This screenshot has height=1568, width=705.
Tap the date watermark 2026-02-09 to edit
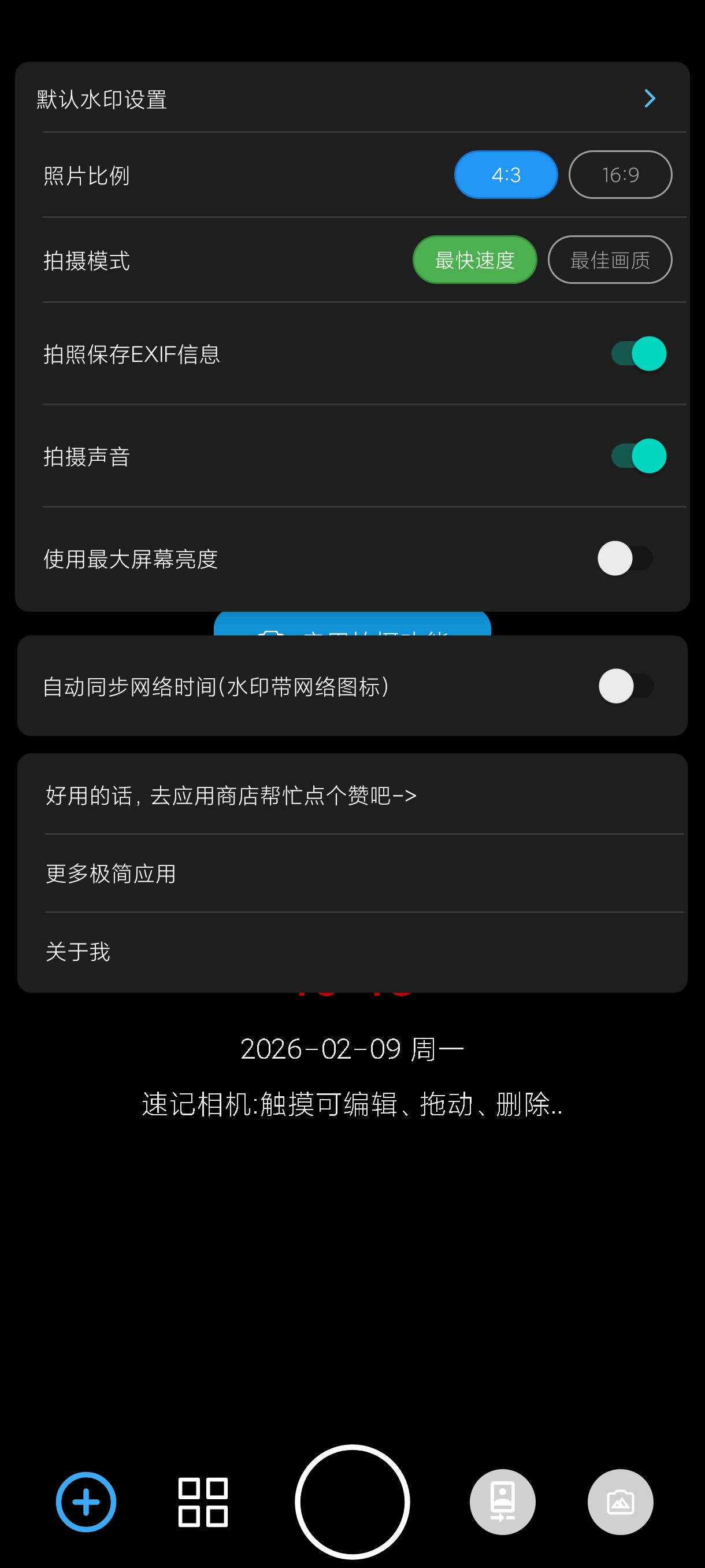[x=352, y=1048]
